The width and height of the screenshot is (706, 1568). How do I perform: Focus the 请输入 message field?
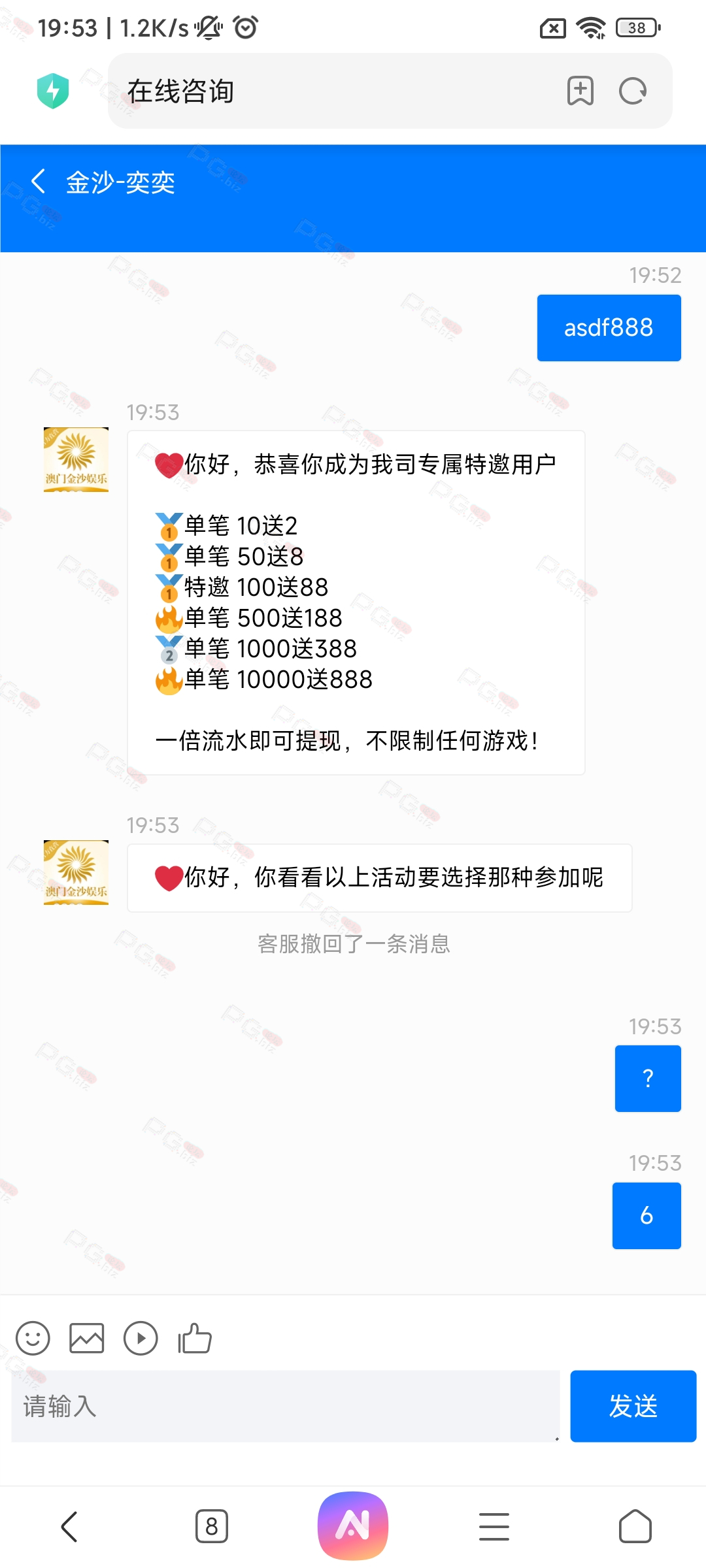point(286,1406)
